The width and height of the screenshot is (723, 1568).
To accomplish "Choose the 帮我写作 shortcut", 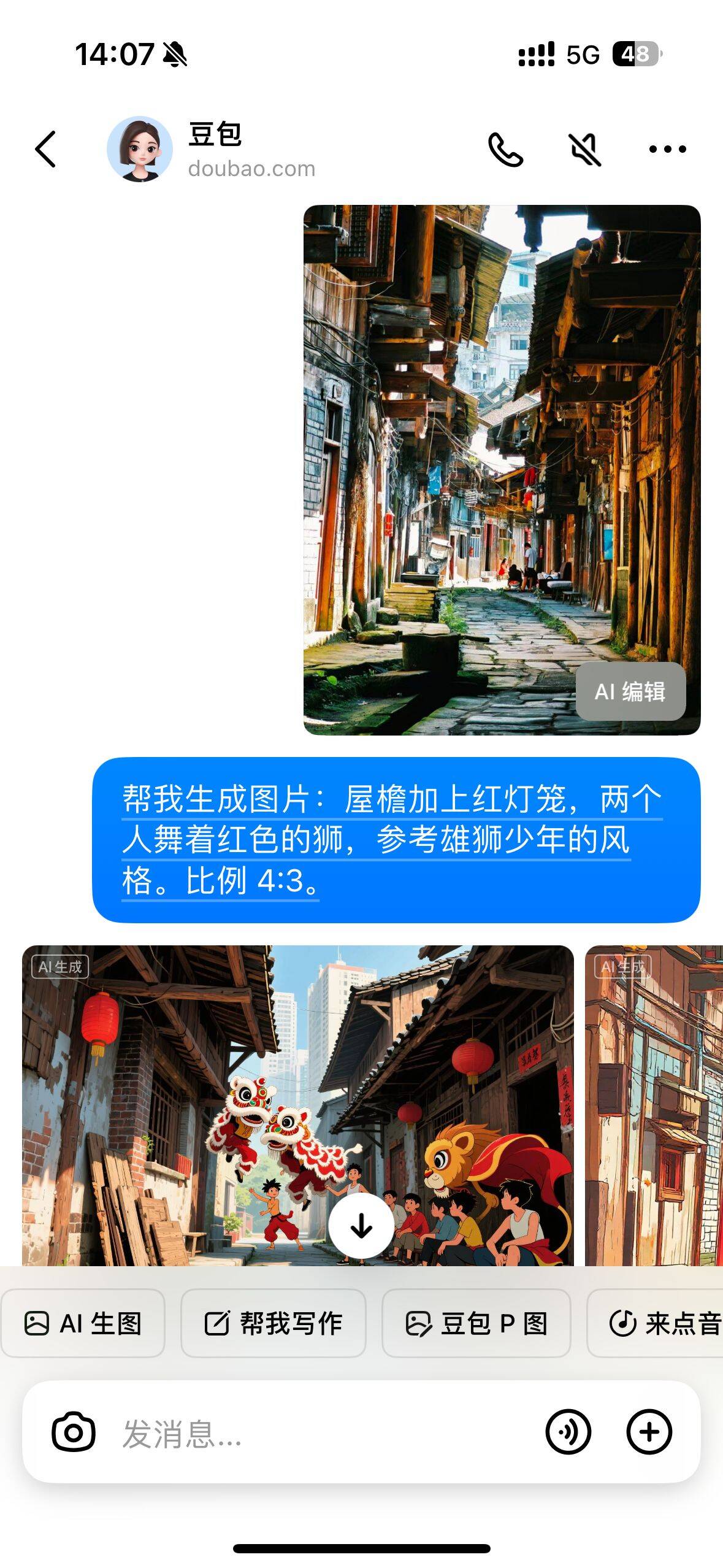I will pos(273,1323).
